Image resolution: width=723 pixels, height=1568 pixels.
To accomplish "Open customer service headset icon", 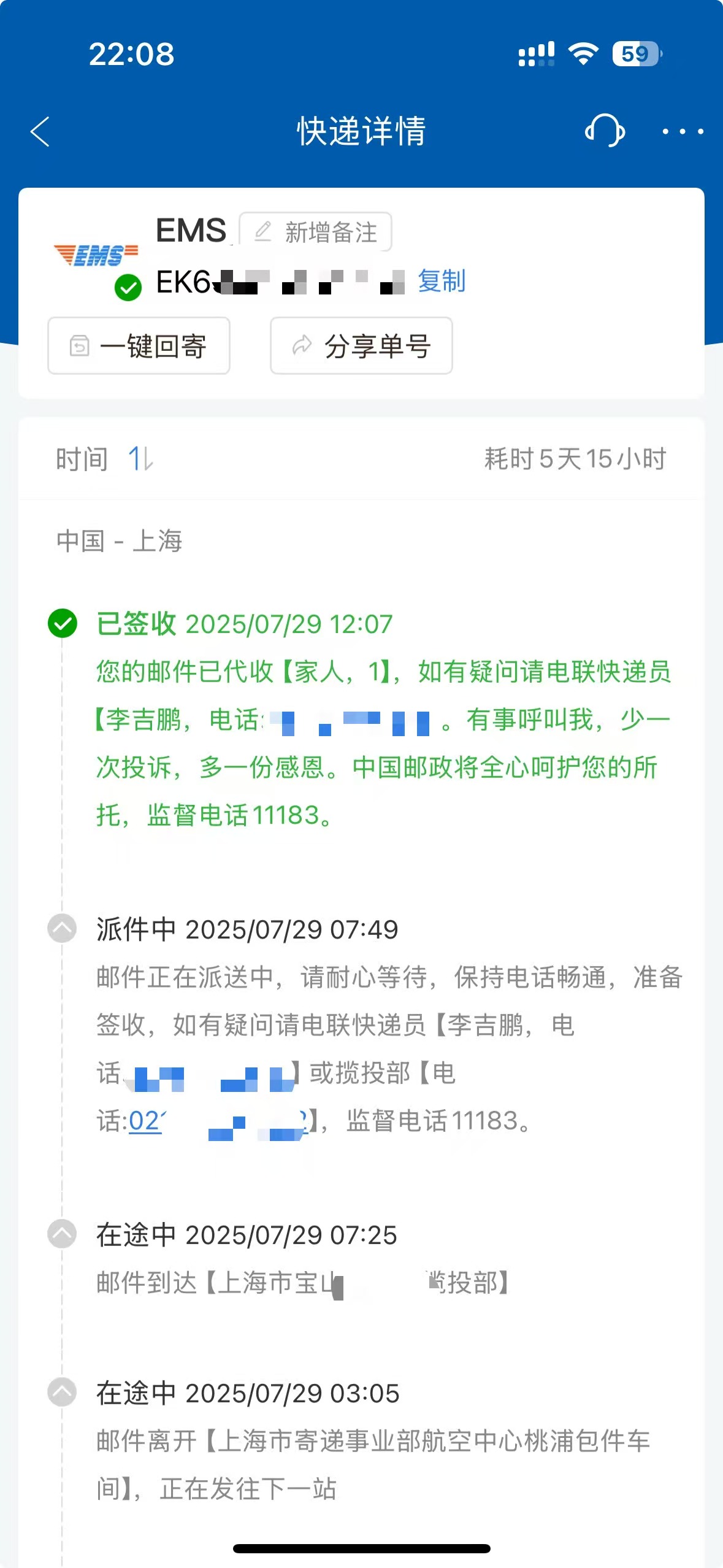I will pyautogui.click(x=605, y=131).
